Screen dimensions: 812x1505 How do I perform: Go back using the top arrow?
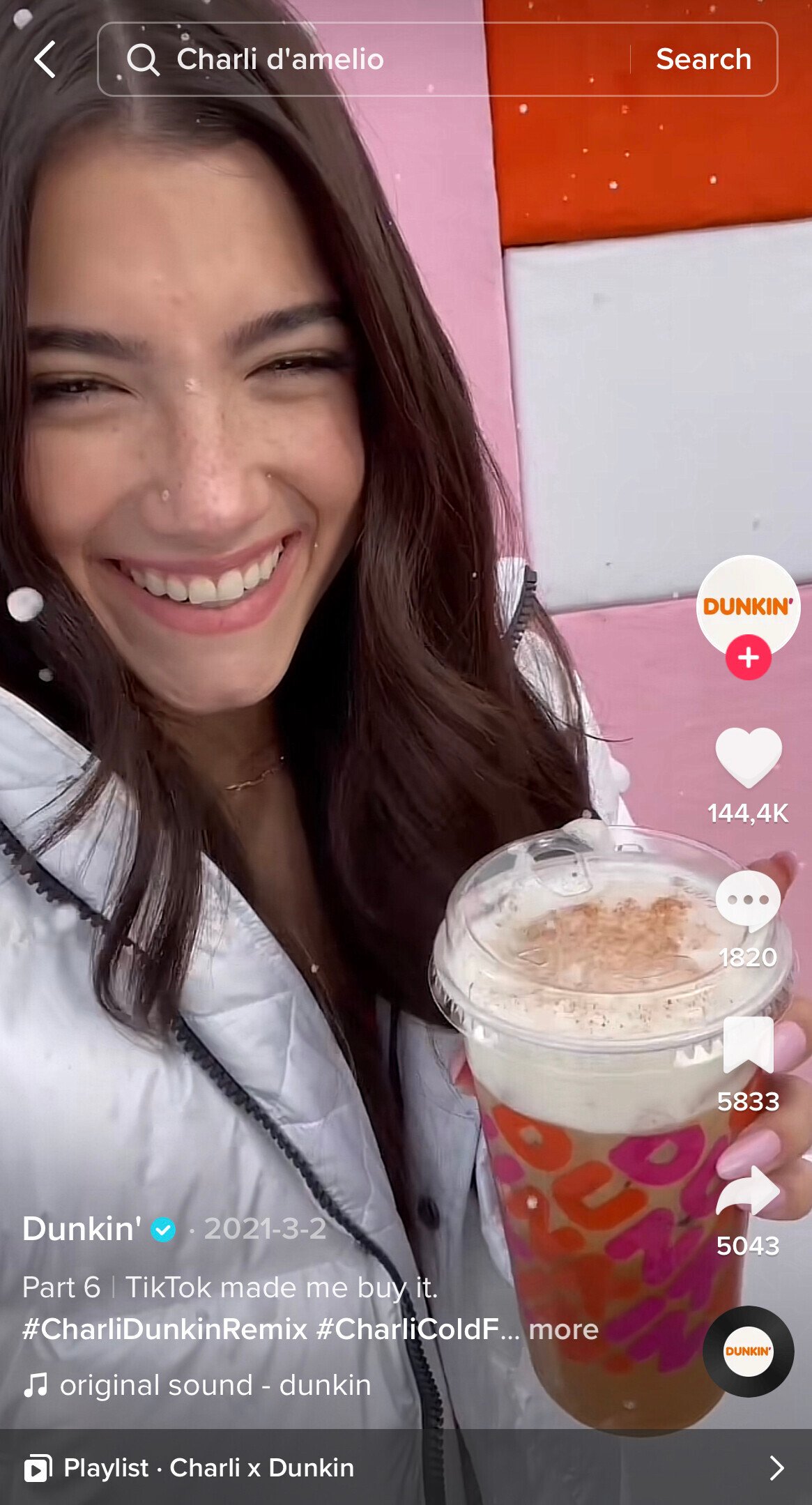(45, 59)
